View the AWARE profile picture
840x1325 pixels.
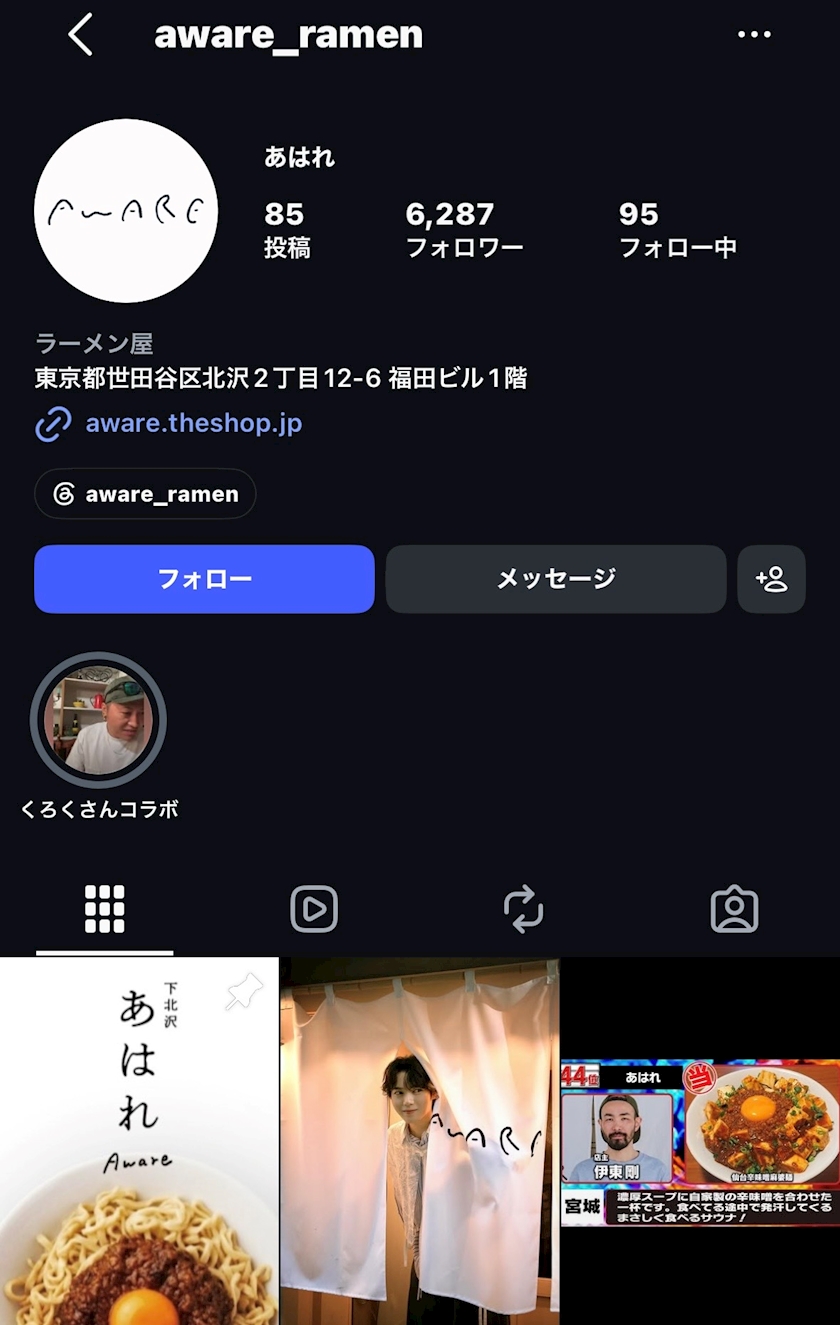tap(126, 211)
